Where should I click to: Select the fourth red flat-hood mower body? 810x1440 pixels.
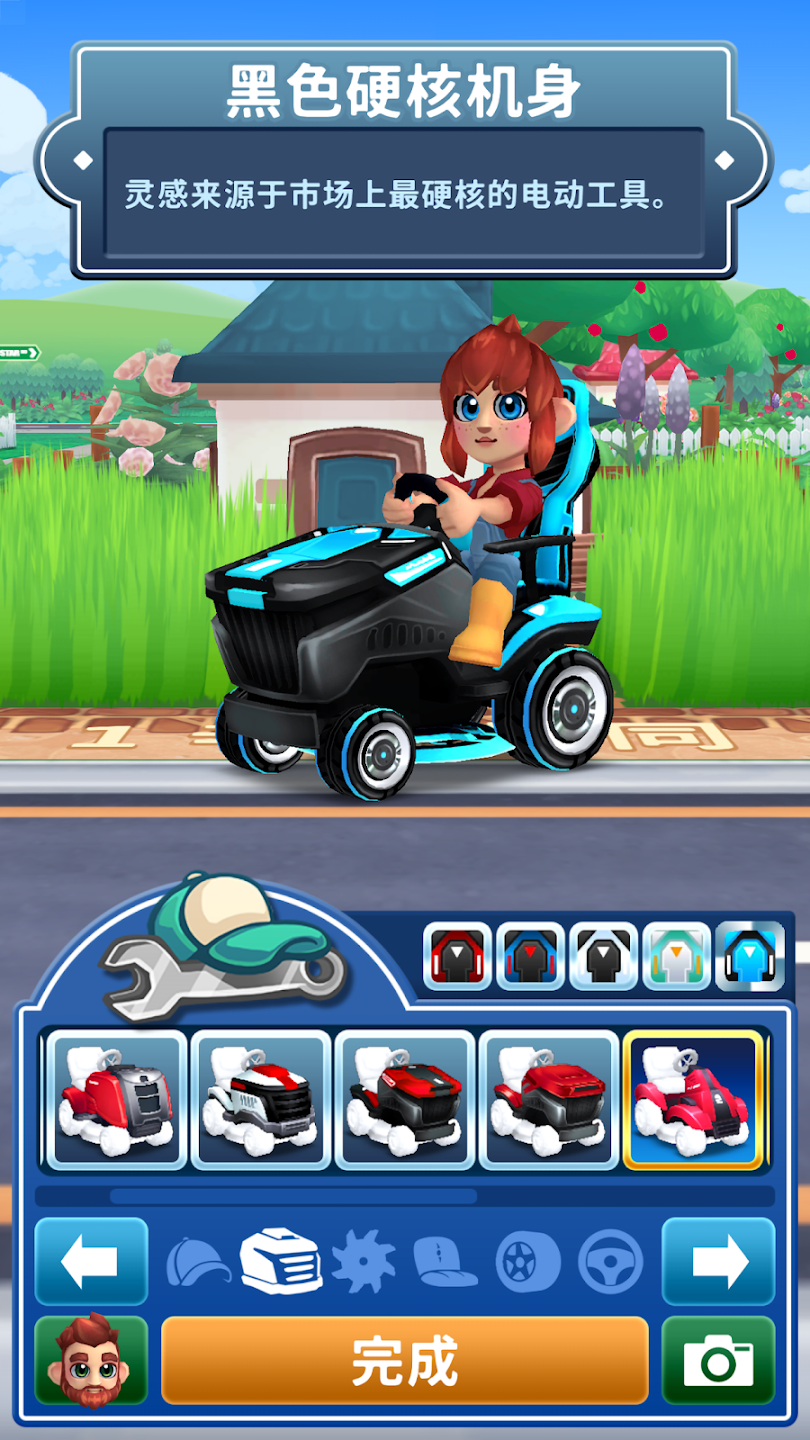[549, 1100]
